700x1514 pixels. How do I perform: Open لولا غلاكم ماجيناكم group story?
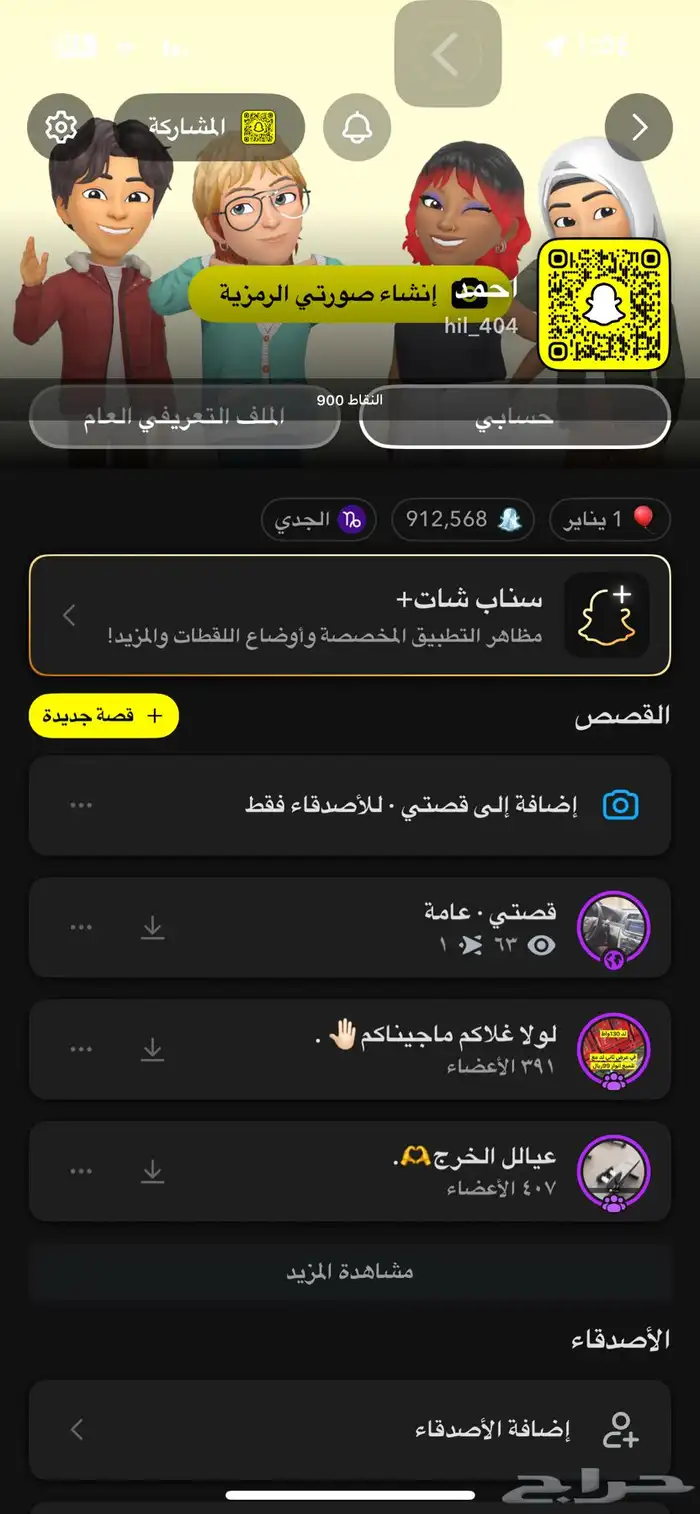tap(450, 1049)
